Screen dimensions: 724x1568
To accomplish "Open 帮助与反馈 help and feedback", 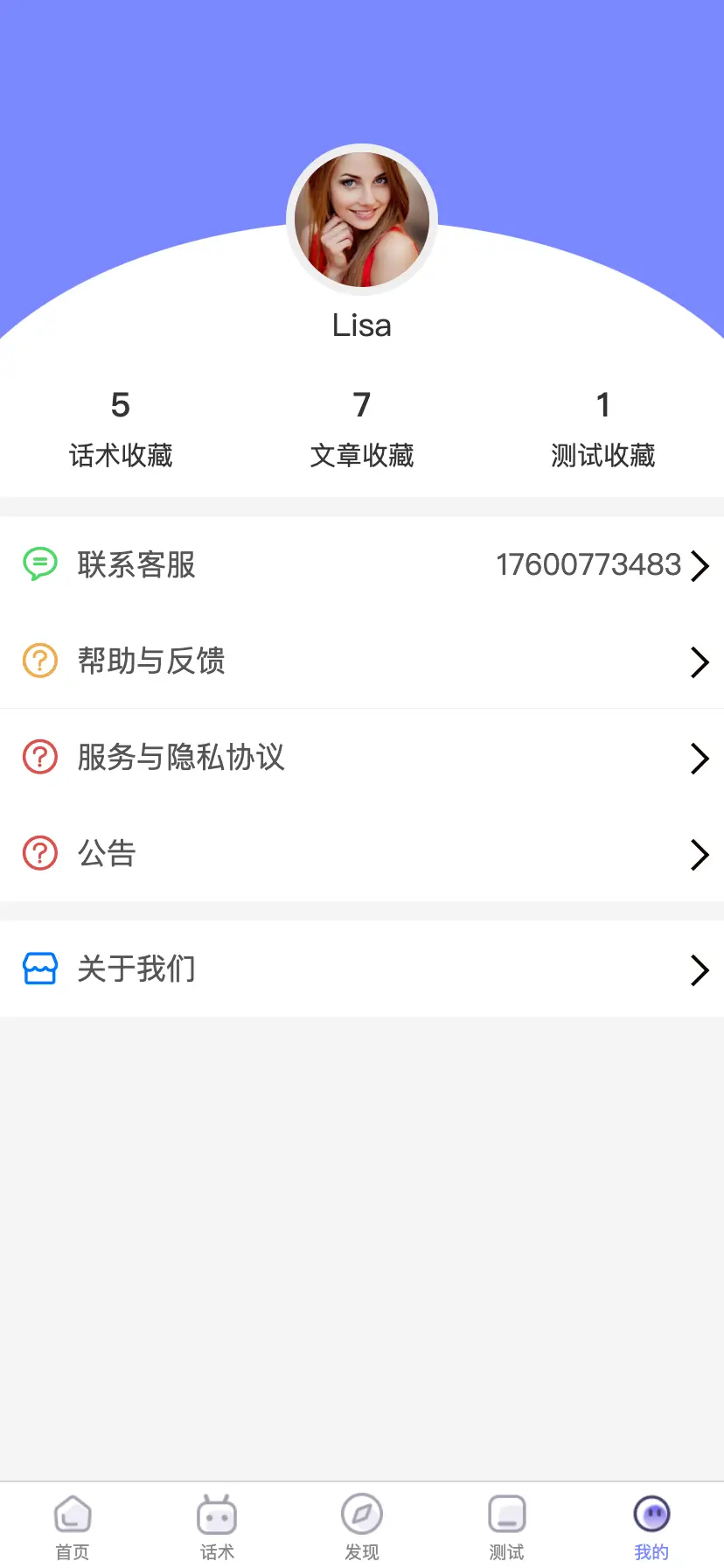I will (x=362, y=661).
